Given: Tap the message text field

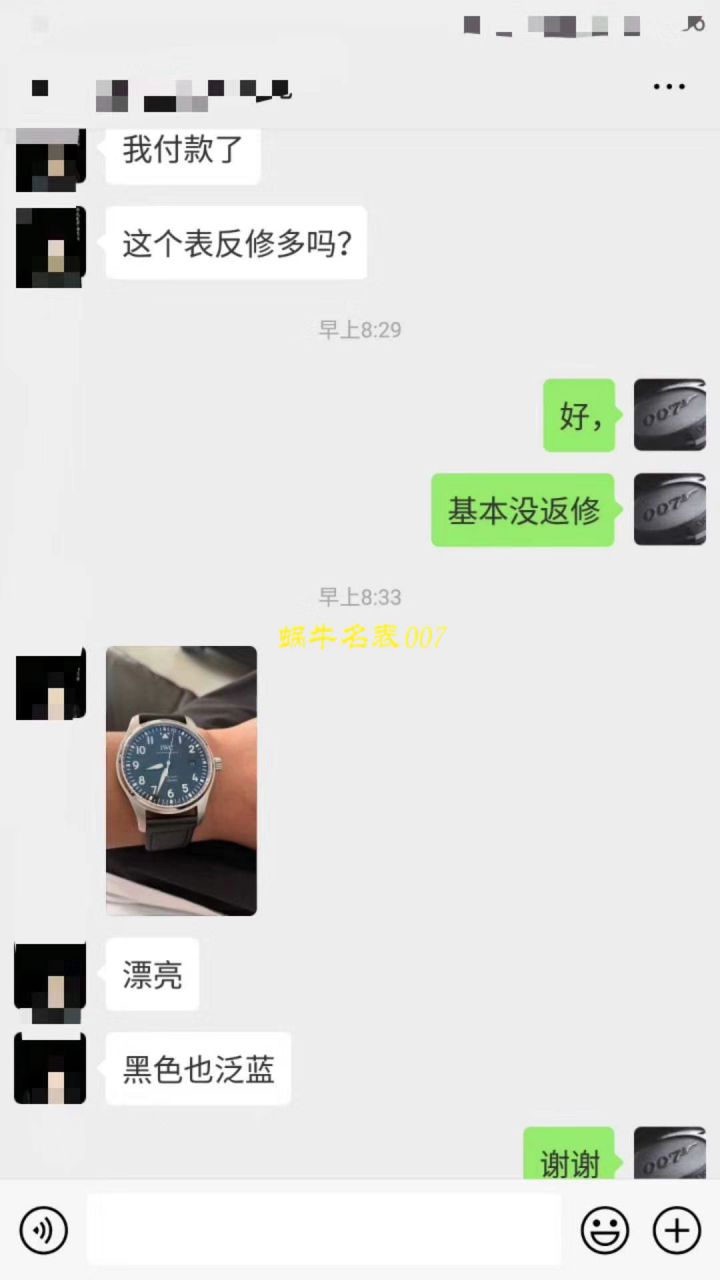Looking at the screenshot, I should coord(323,1230).
